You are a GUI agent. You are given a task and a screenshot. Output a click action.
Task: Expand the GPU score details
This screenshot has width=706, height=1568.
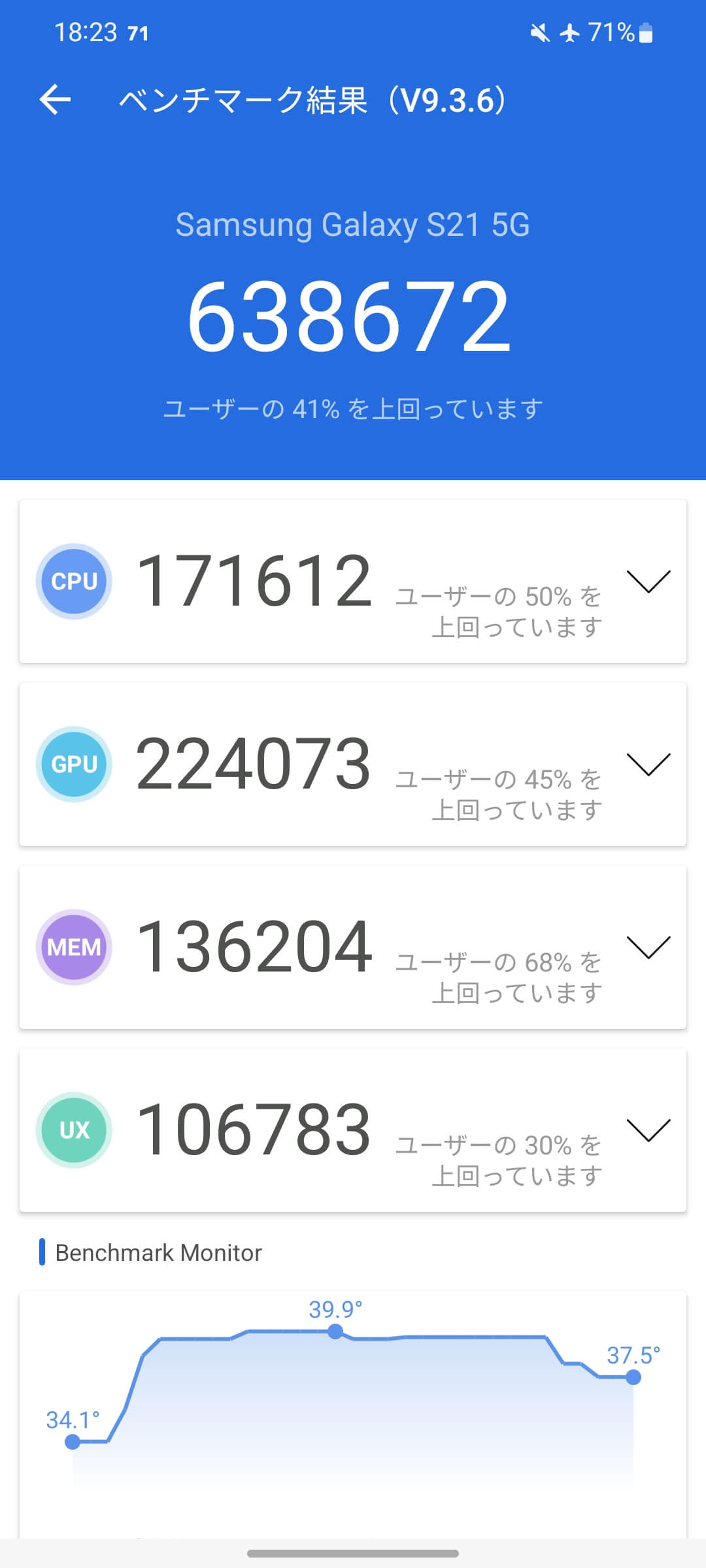(x=648, y=764)
